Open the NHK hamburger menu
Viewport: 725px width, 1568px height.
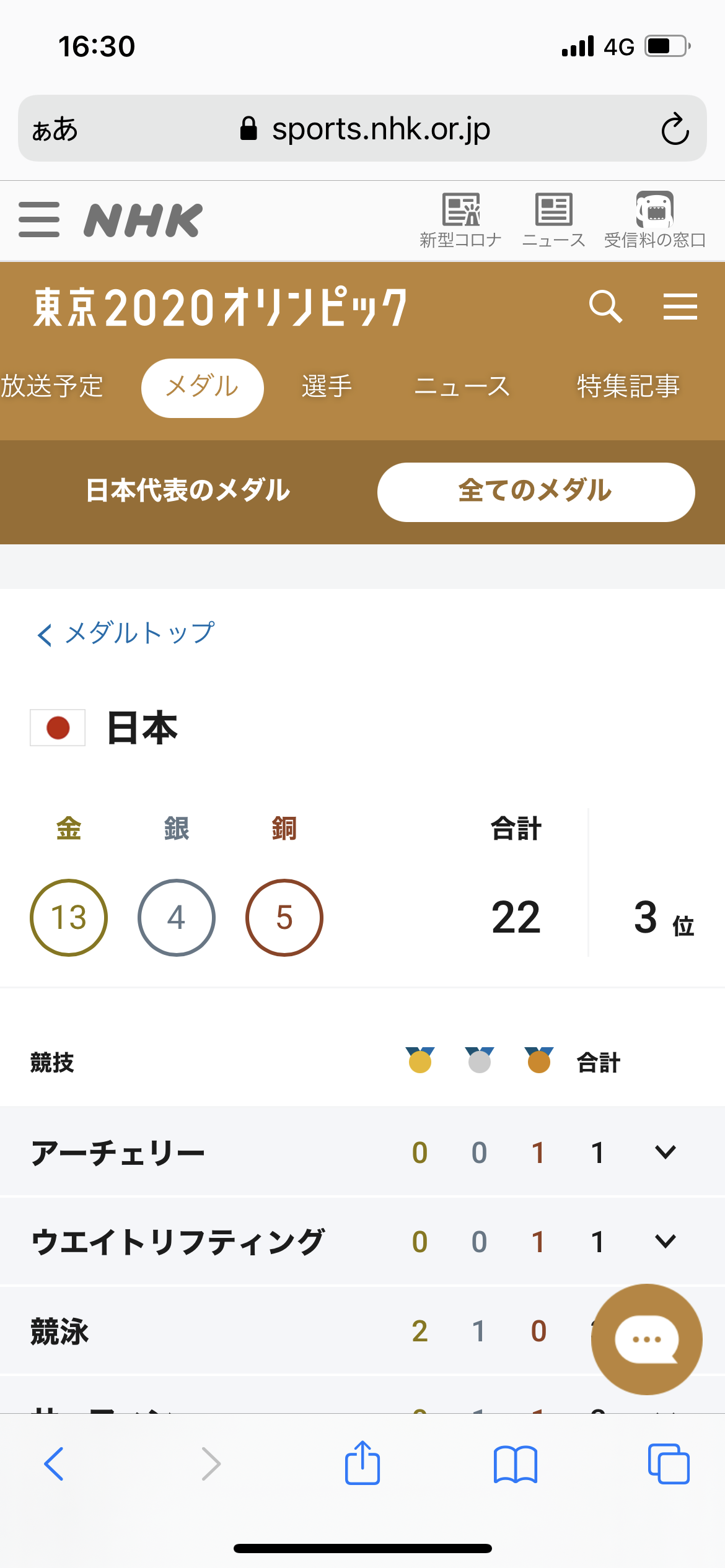39,219
